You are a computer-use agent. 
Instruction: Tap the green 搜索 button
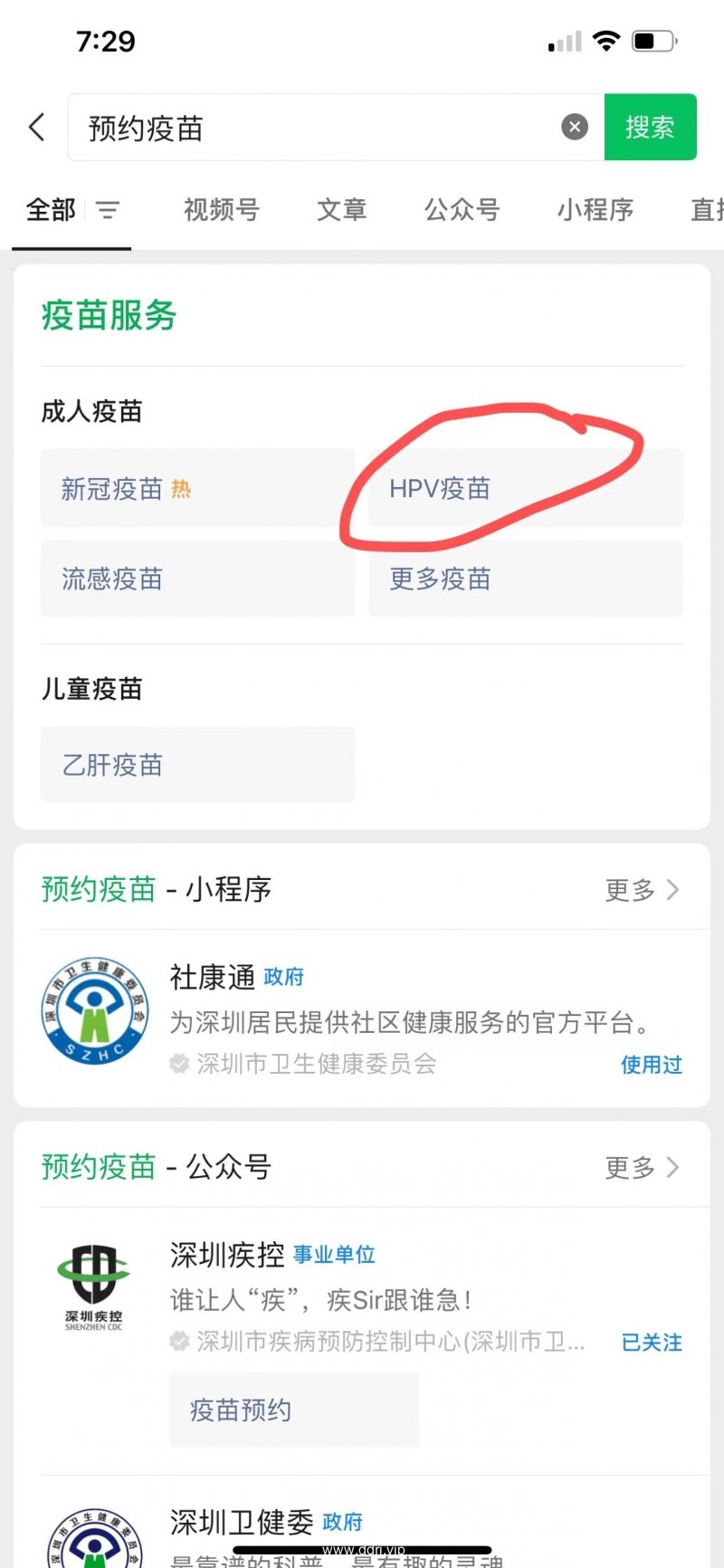click(x=650, y=127)
